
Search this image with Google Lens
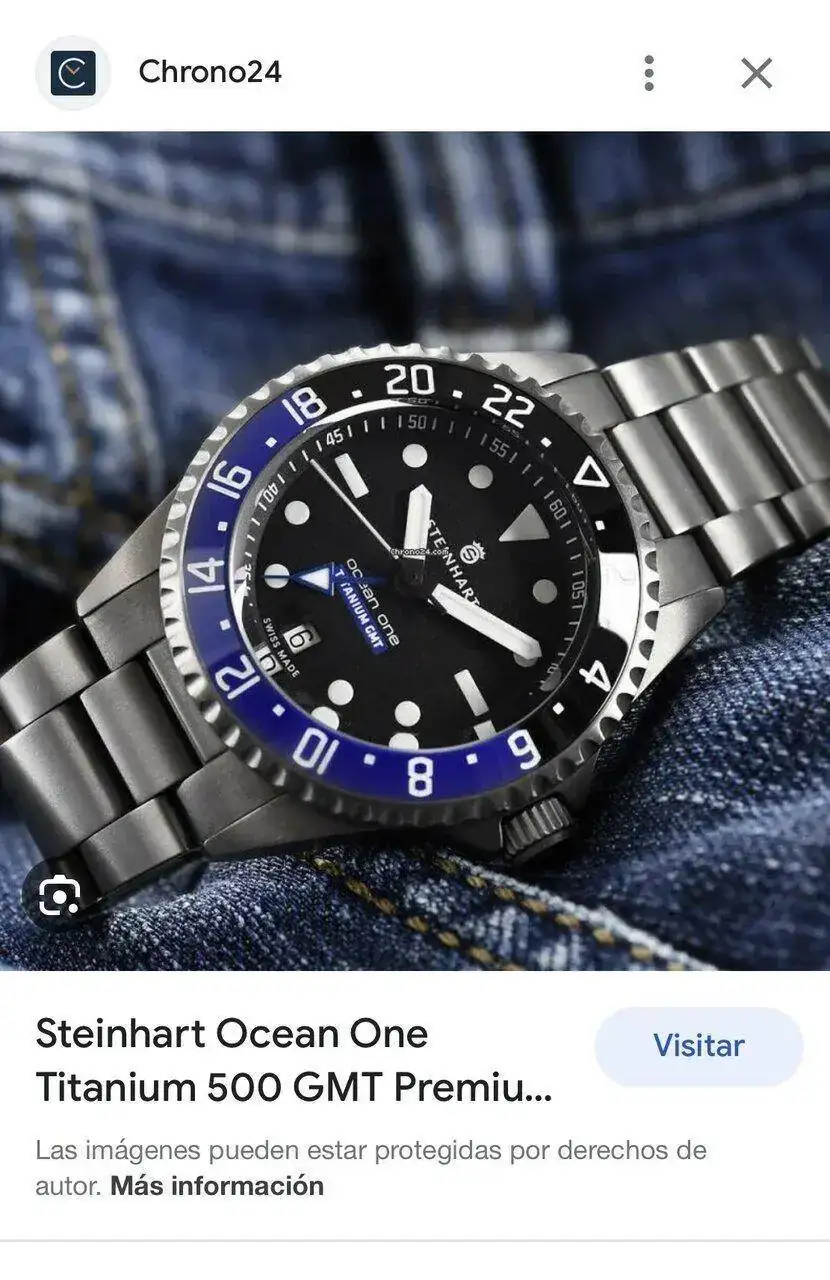pos(60,894)
